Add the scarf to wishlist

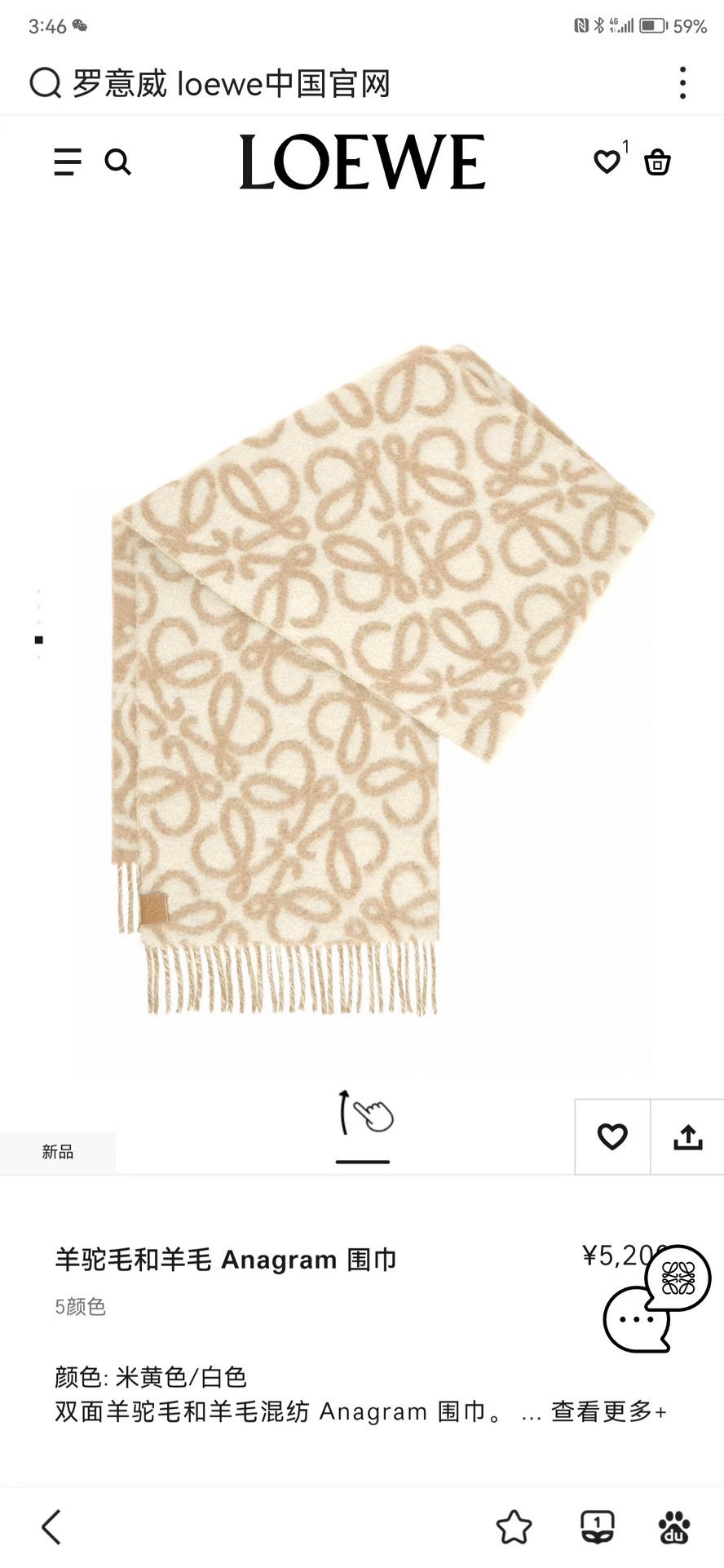click(x=612, y=1136)
